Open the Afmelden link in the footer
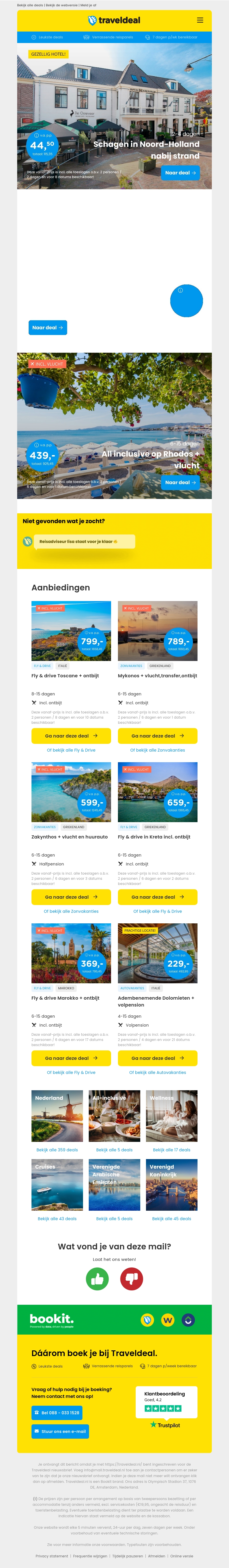This screenshot has height=1568, width=229. 157,1556
